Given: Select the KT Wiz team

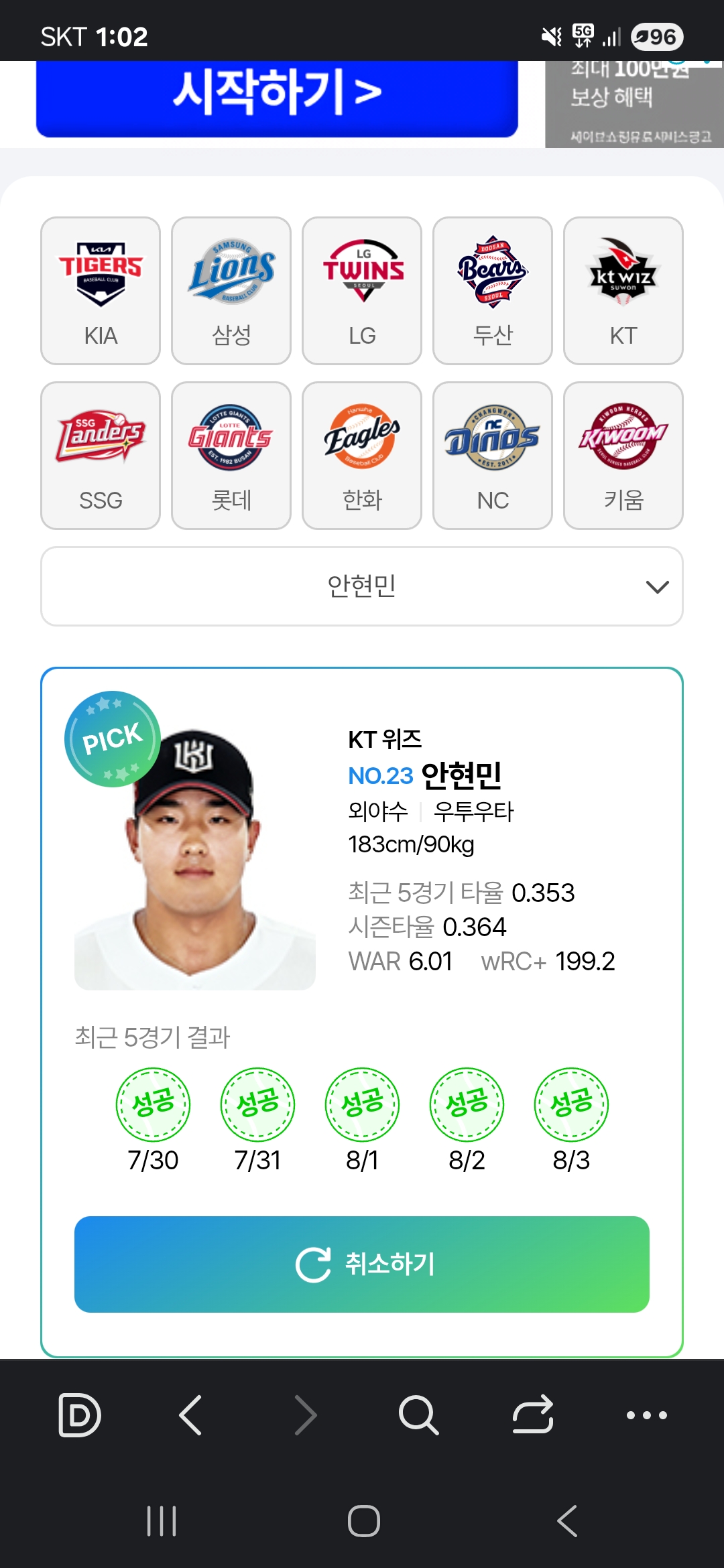Looking at the screenshot, I should (x=623, y=290).
